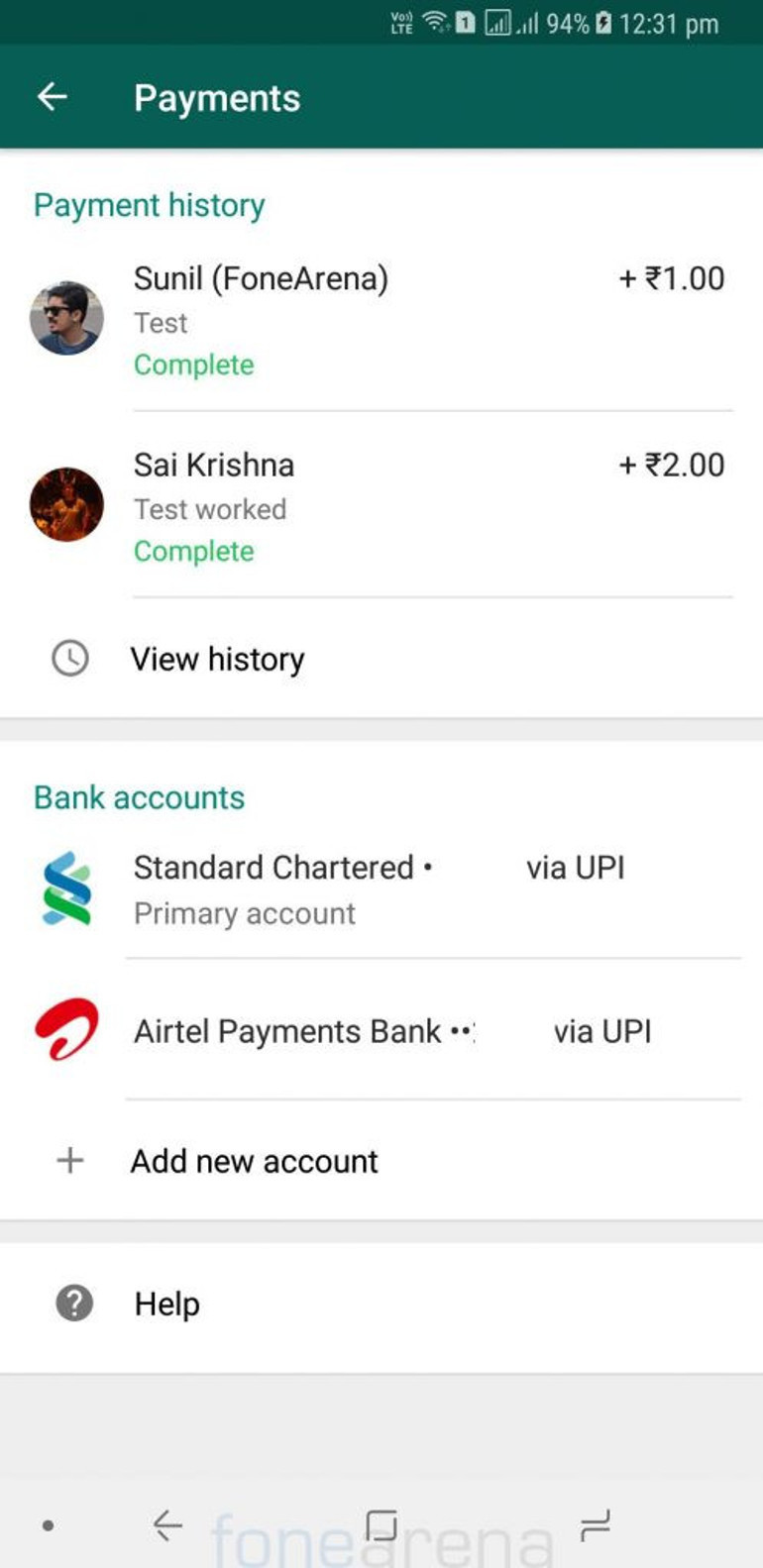Add new bank account

click(254, 1160)
